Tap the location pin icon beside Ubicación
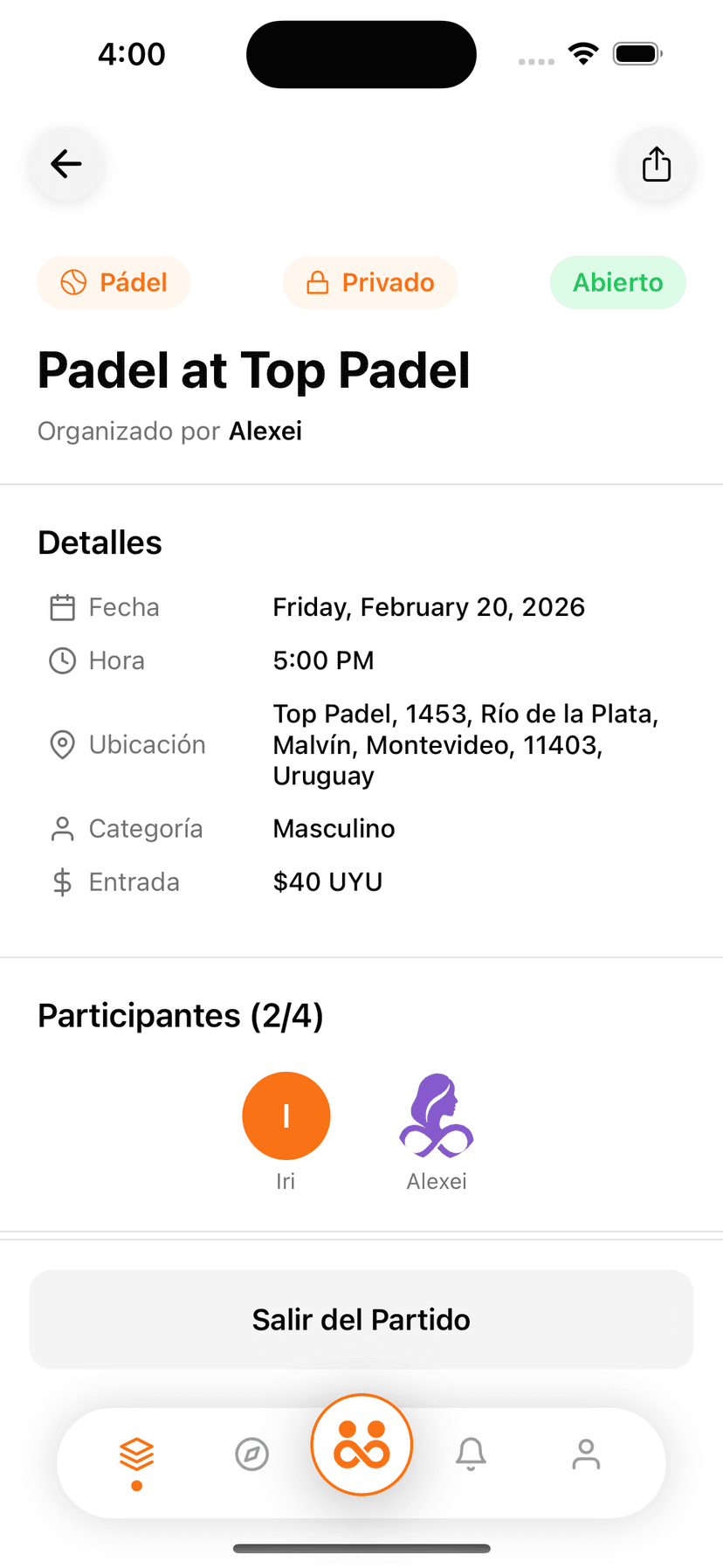The height and width of the screenshot is (1568, 723). point(62,744)
